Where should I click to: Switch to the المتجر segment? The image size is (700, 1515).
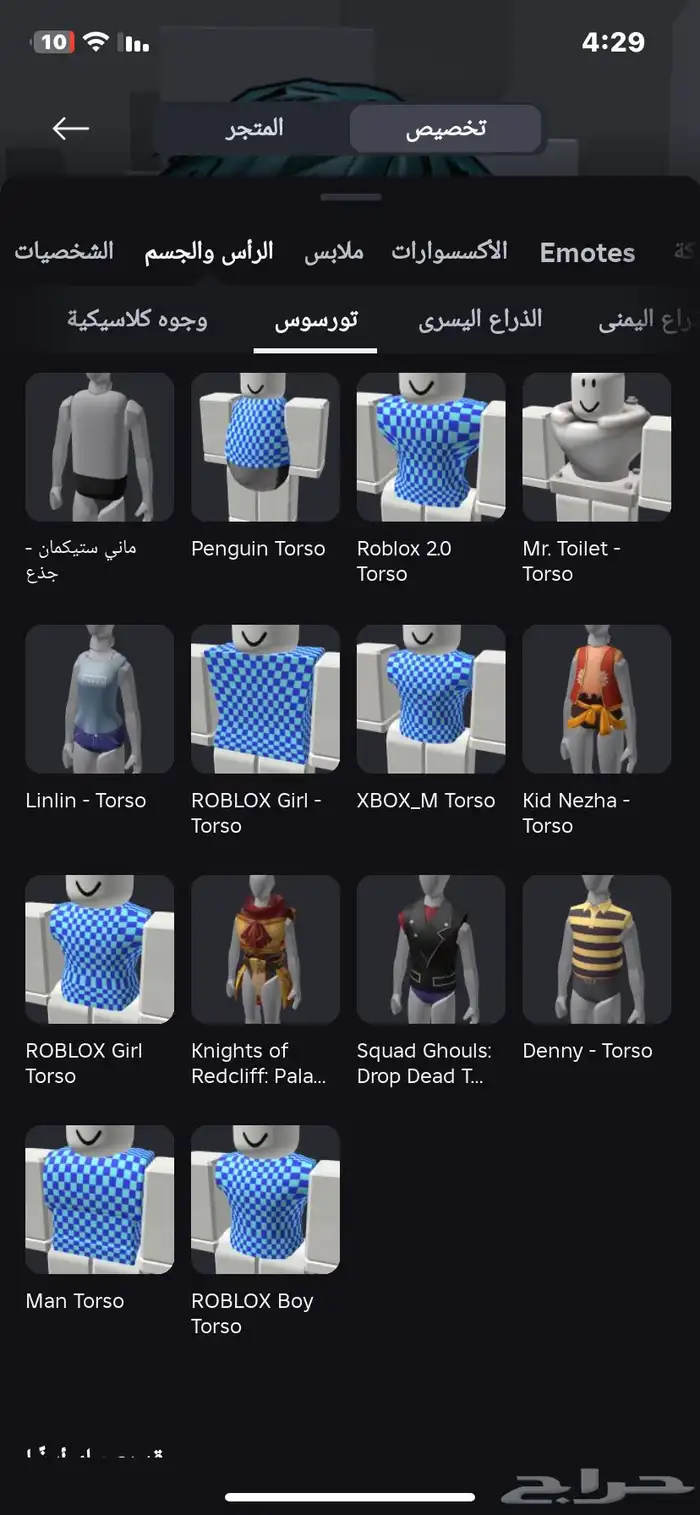point(252,128)
